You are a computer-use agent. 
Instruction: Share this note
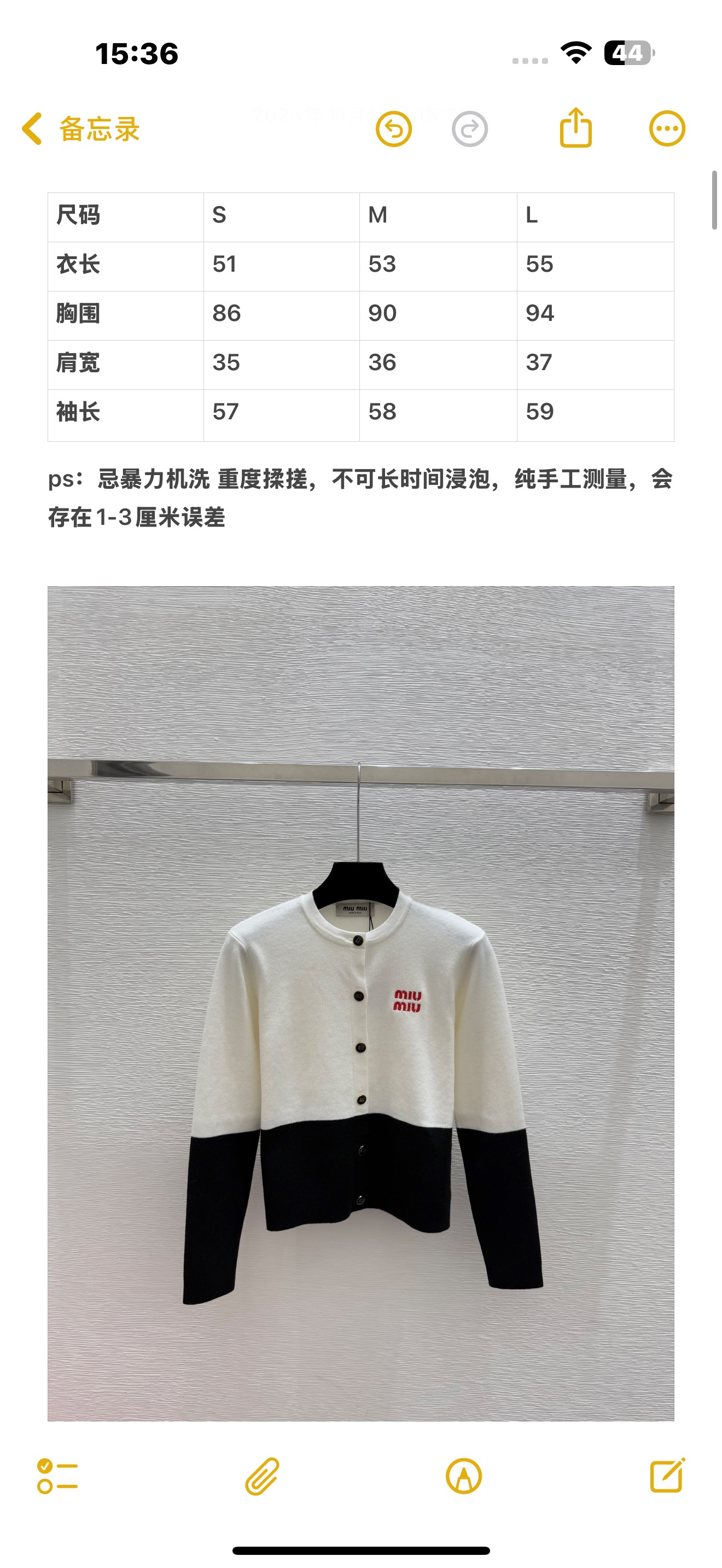[575, 128]
